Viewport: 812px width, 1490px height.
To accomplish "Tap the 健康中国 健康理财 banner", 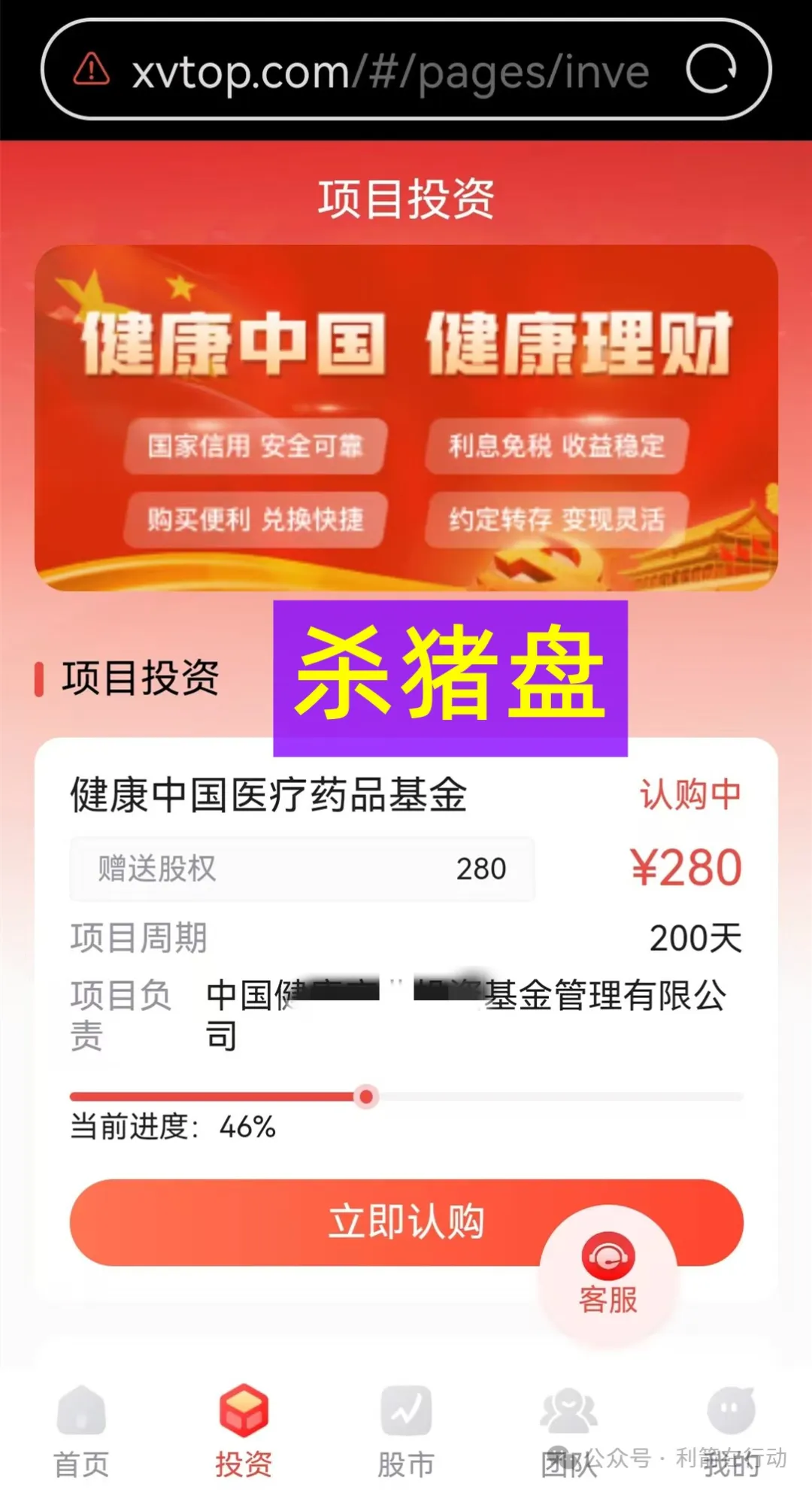I will point(406,417).
